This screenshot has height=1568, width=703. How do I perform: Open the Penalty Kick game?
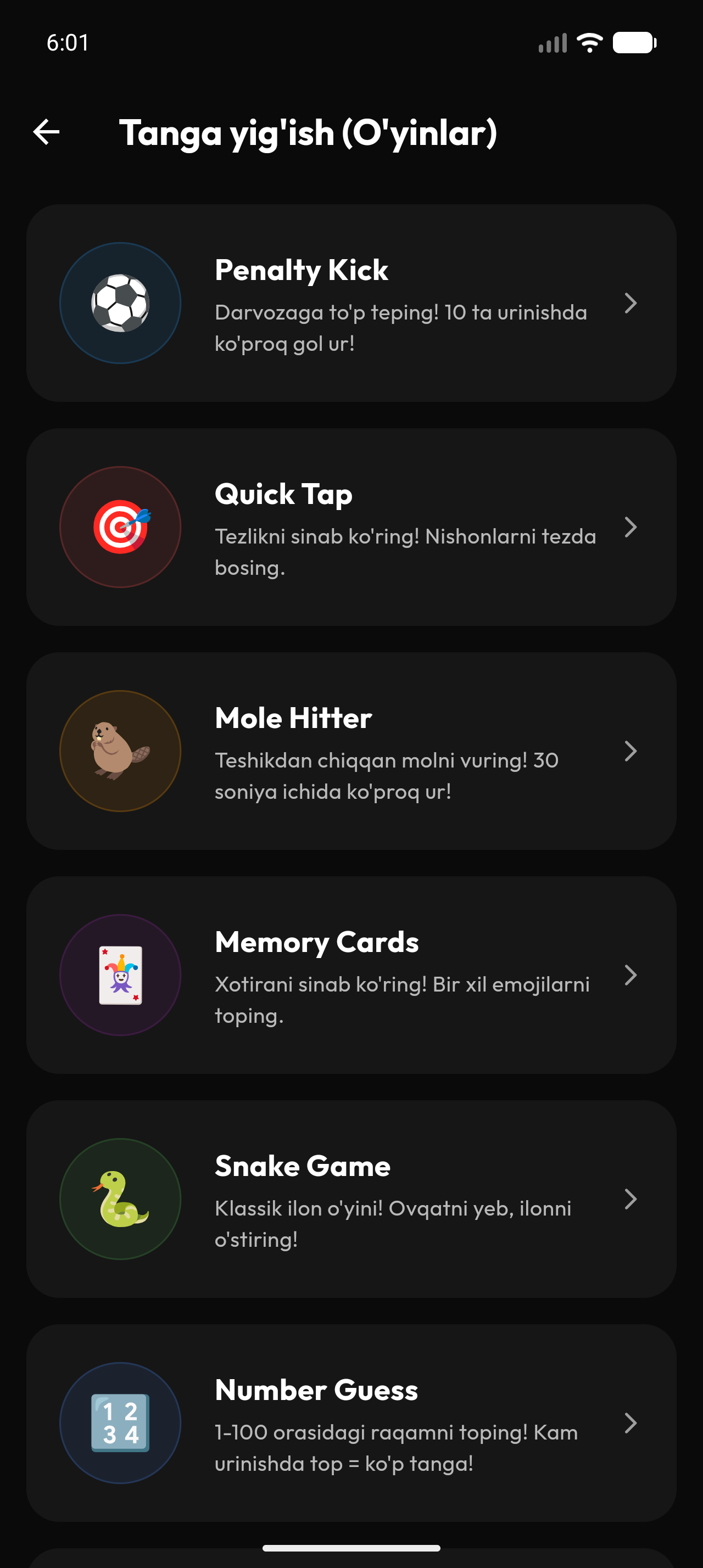351,303
